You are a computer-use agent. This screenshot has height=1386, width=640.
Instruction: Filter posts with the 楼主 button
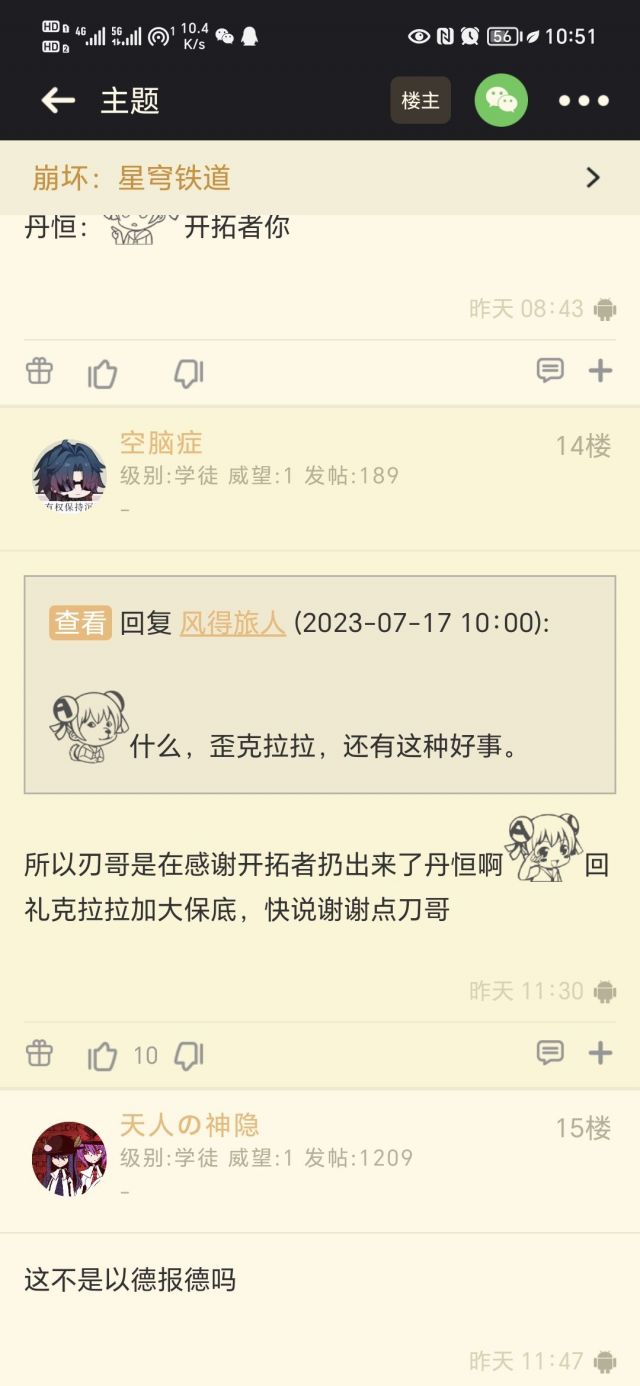420,100
